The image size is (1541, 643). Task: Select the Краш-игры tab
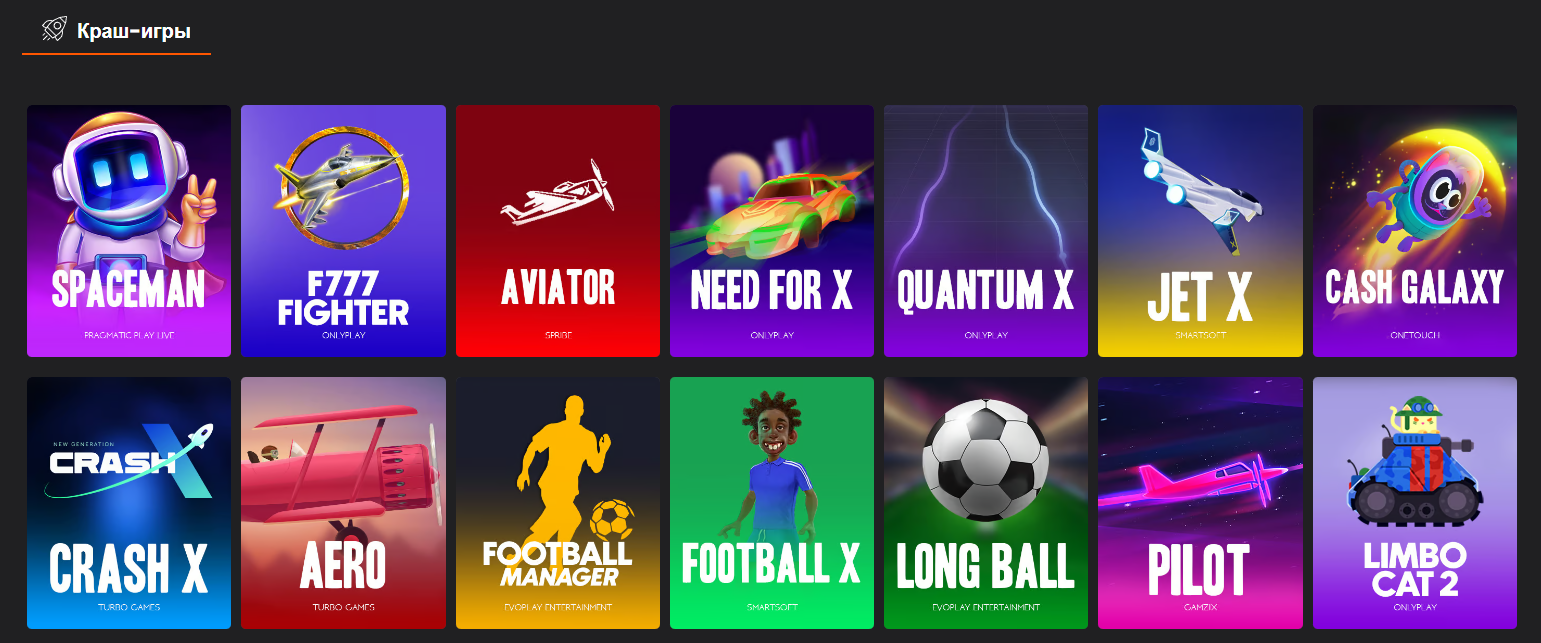click(x=117, y=31)
